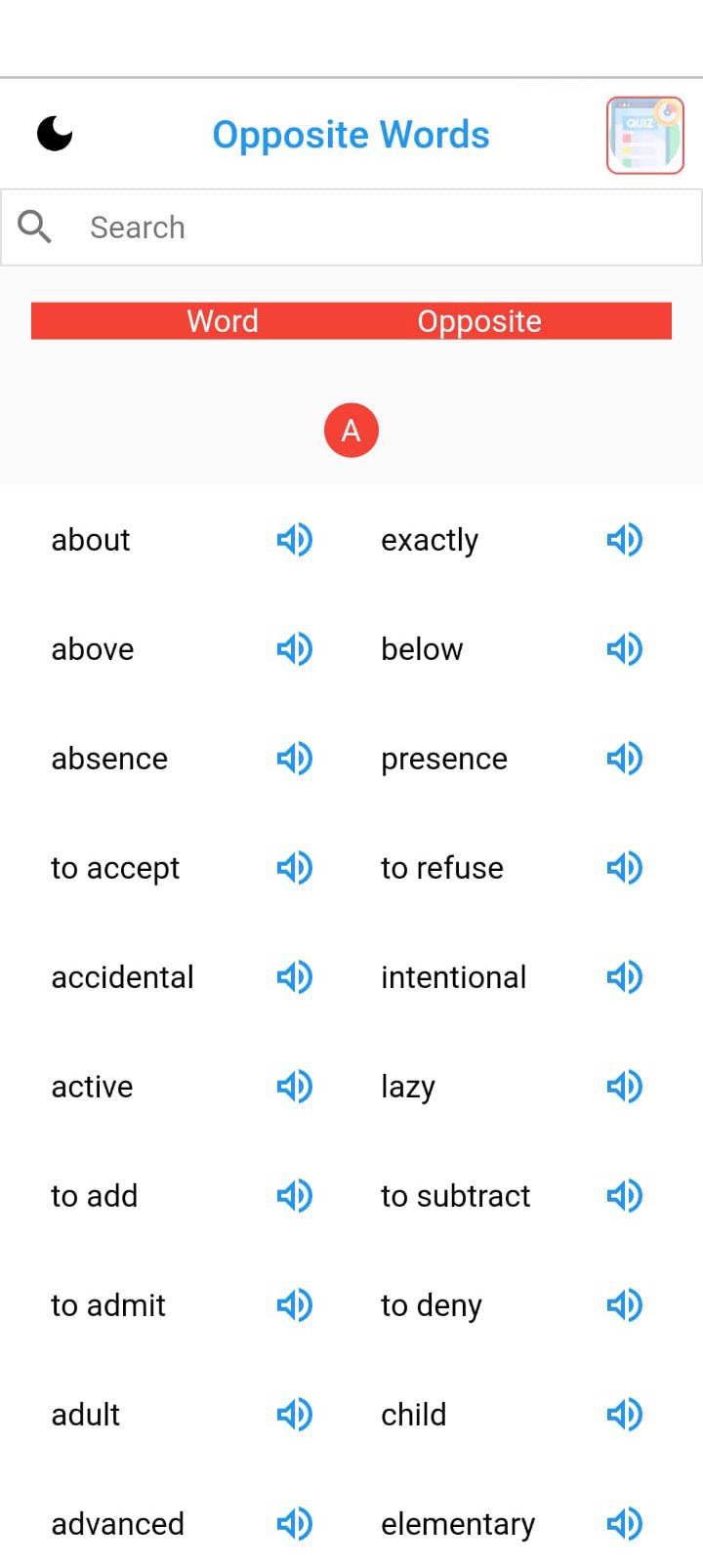Hear "to admit" read aloud
This screenshot has width=703, height=1568.
tap(294, 1304)
